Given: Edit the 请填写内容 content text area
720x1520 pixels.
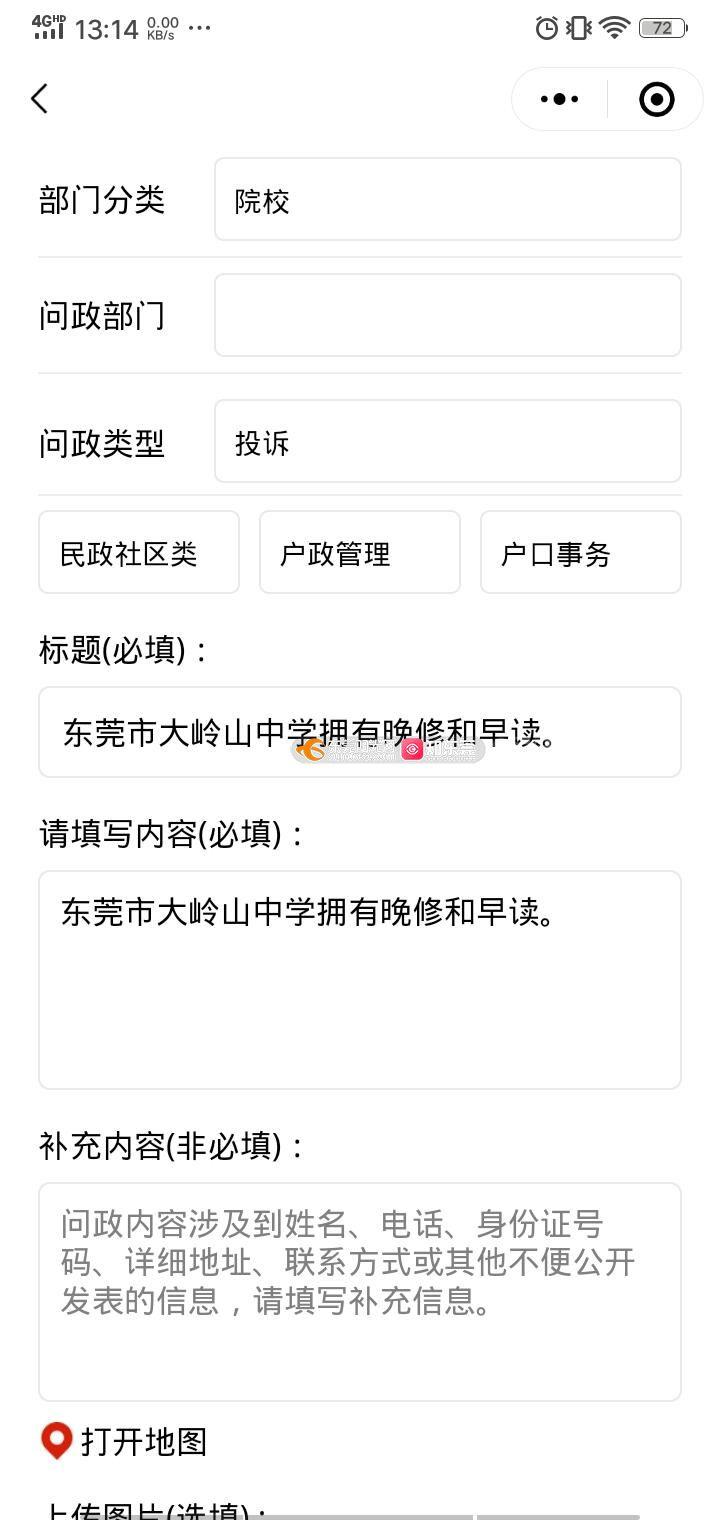Looking at the screenshot, I should (360, 980).
